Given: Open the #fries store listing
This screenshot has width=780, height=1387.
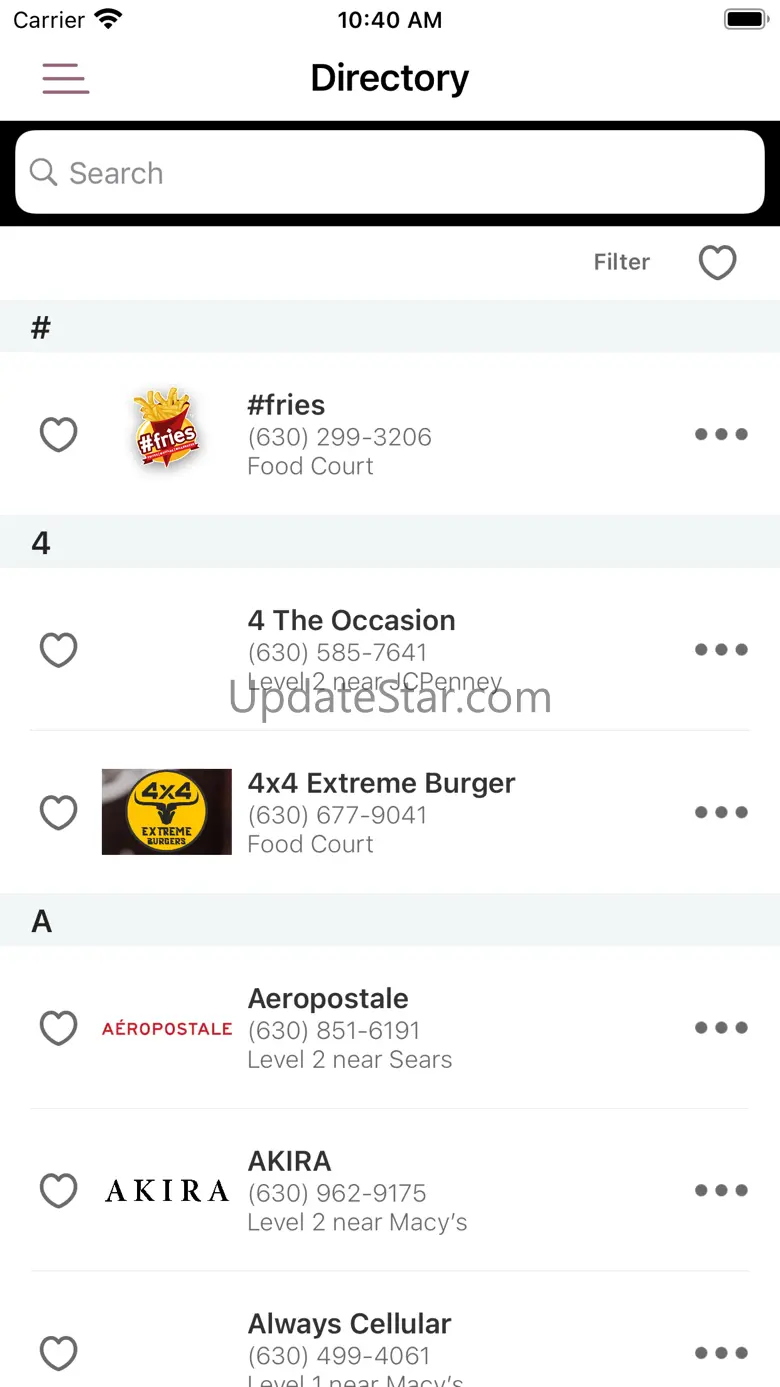Looking at the screenshot, I should coord(390,434).
